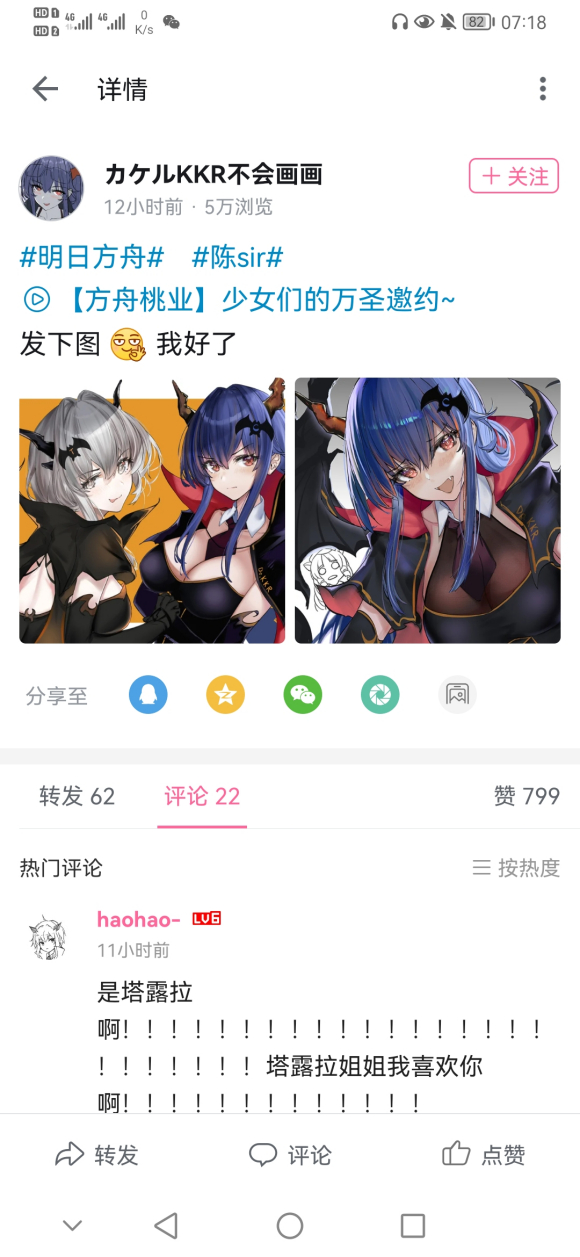Tap 点赞 to like this post

(x=484, y=1155)
